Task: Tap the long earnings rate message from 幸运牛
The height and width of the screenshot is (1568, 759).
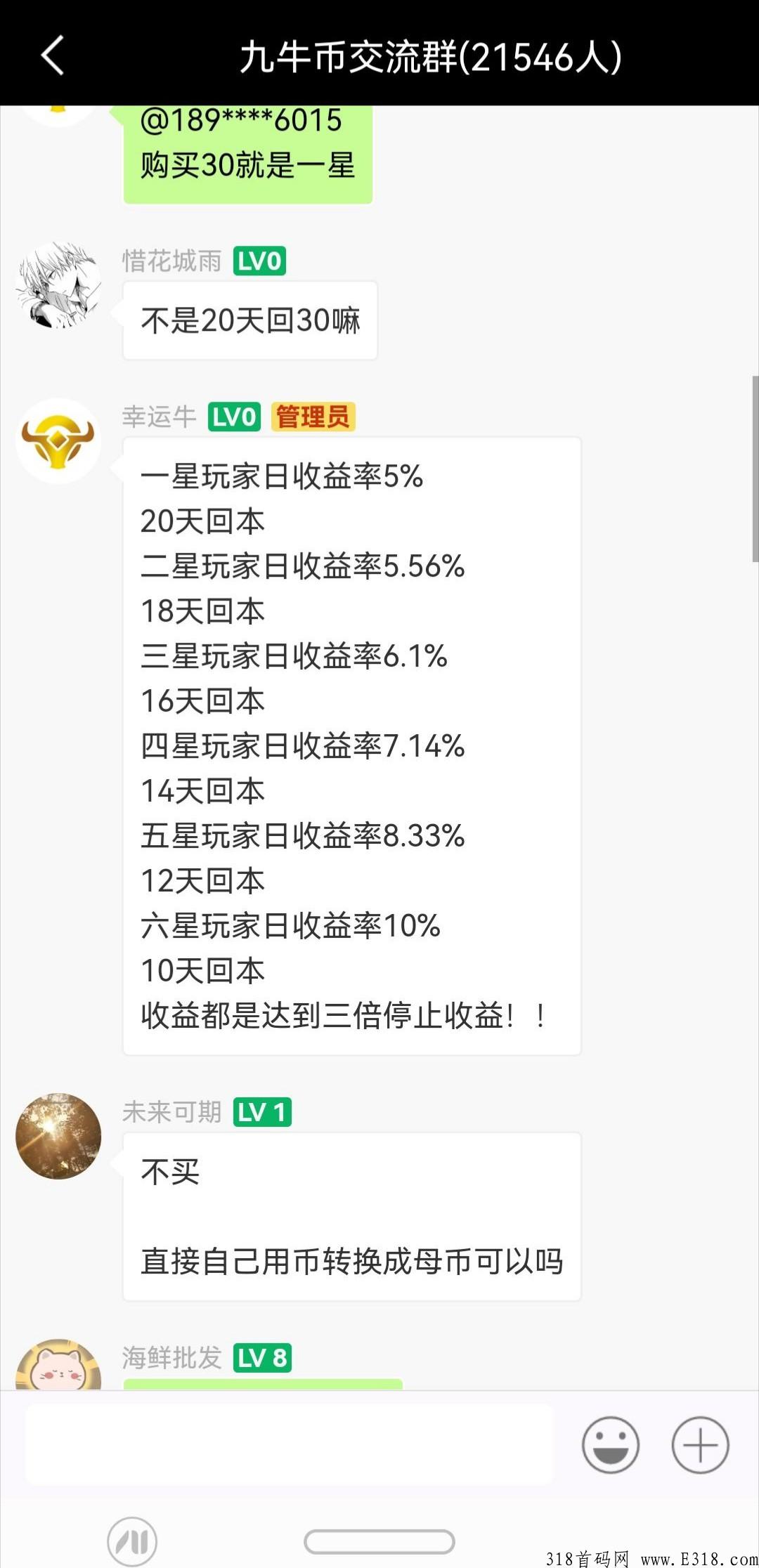Action: 351,745
